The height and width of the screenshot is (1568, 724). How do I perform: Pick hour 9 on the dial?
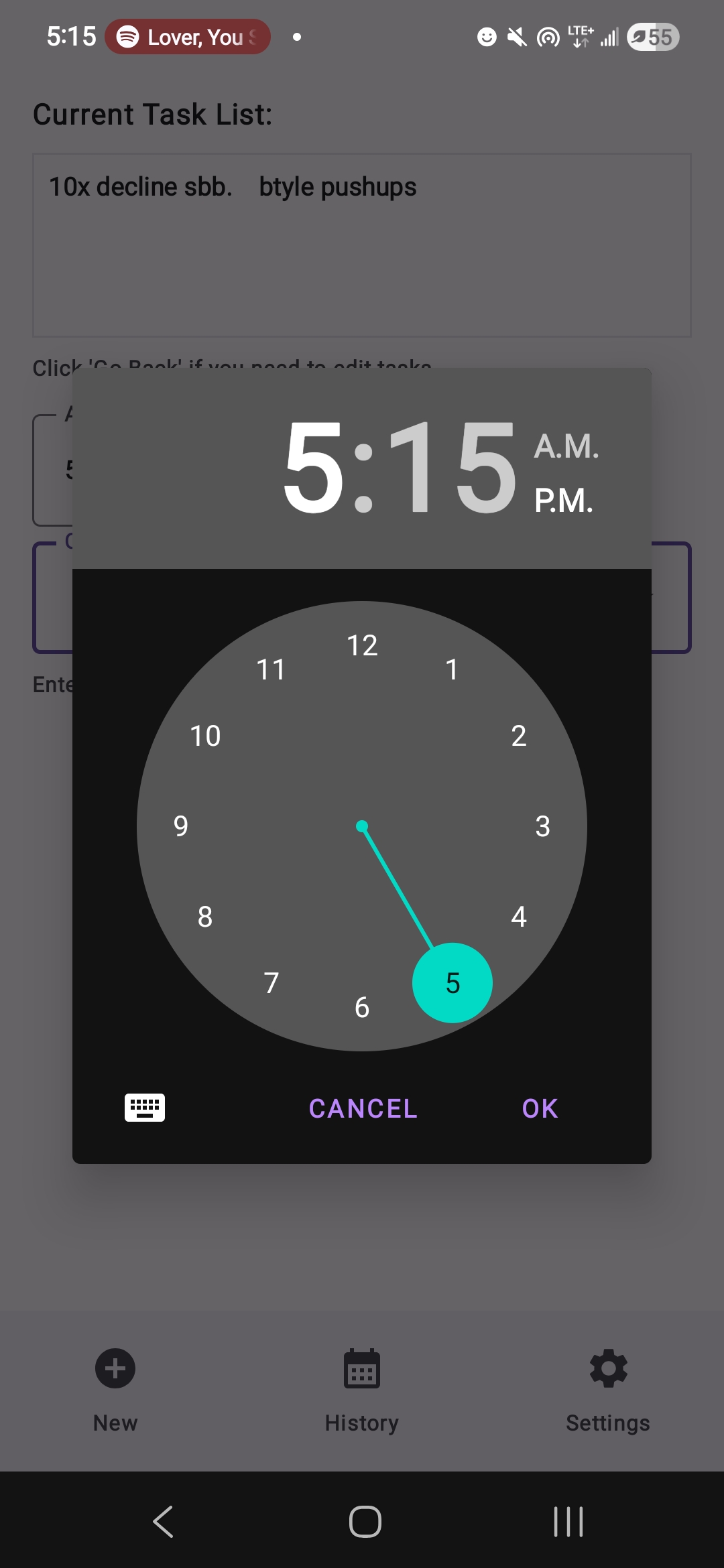click(181, 826)
